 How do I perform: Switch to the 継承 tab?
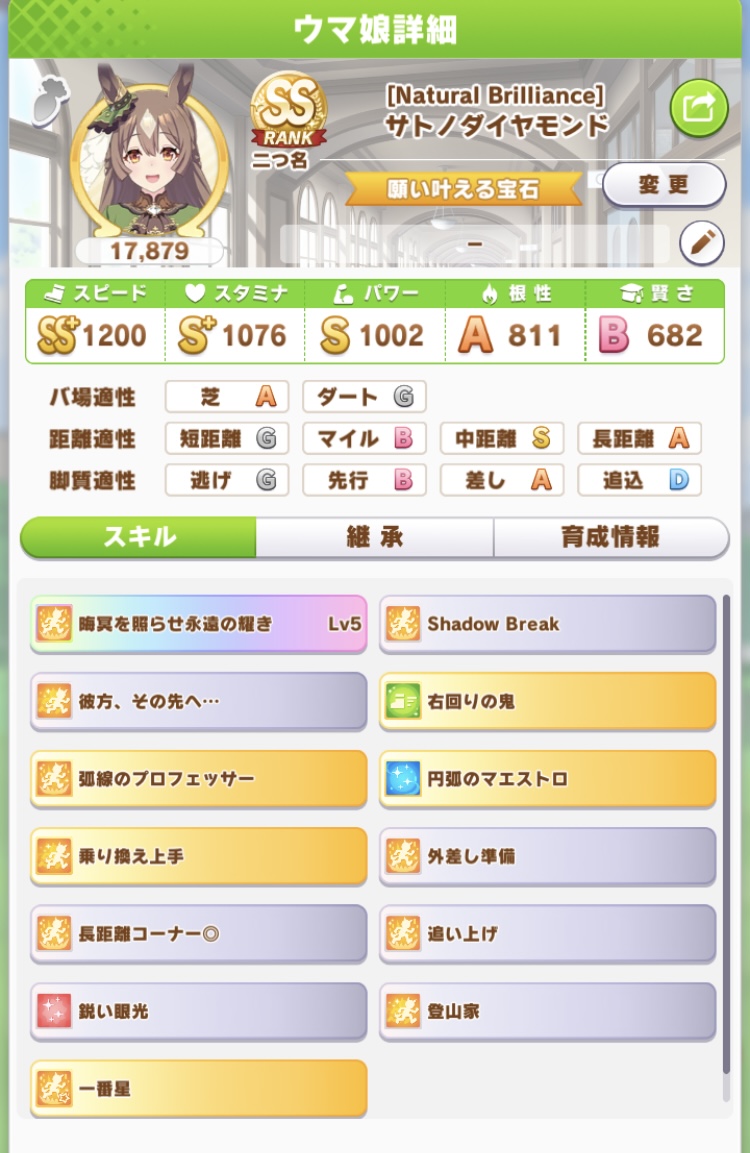[x=374, y=537]
